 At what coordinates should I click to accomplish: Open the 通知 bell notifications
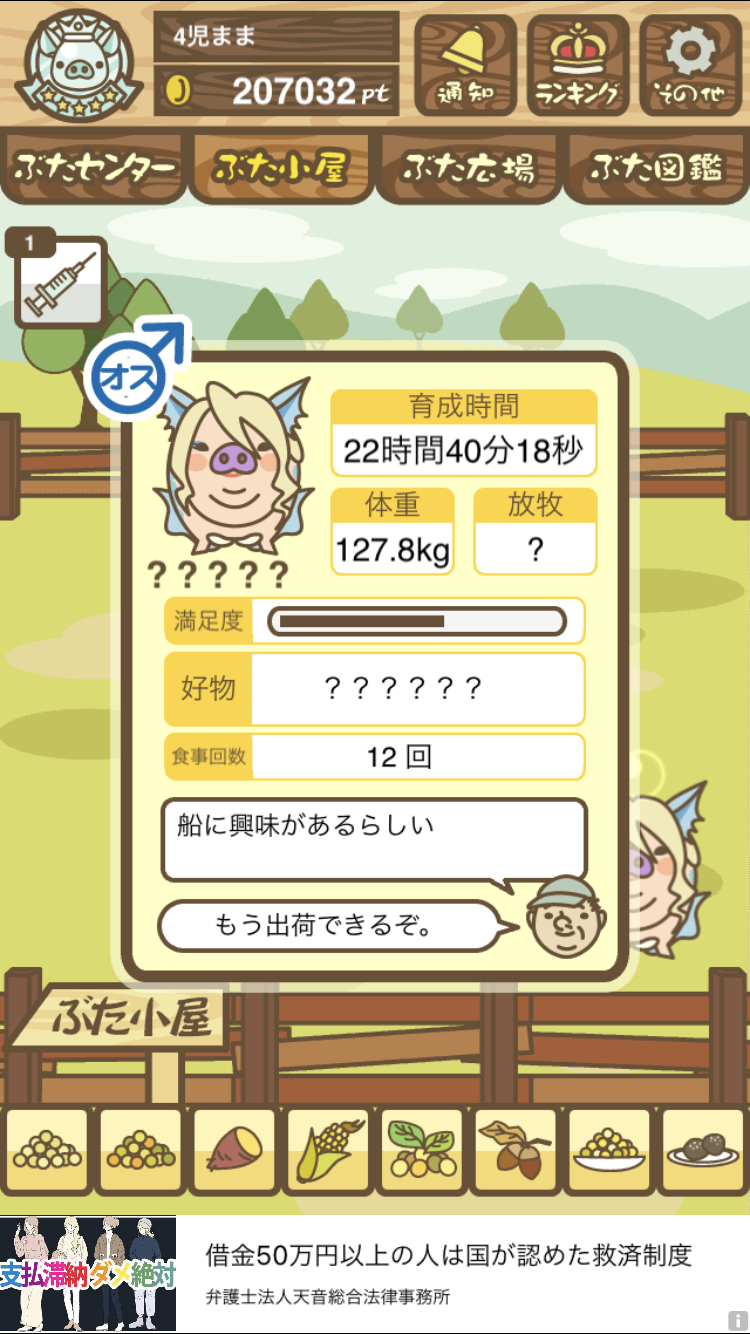(x=465, y=66)
